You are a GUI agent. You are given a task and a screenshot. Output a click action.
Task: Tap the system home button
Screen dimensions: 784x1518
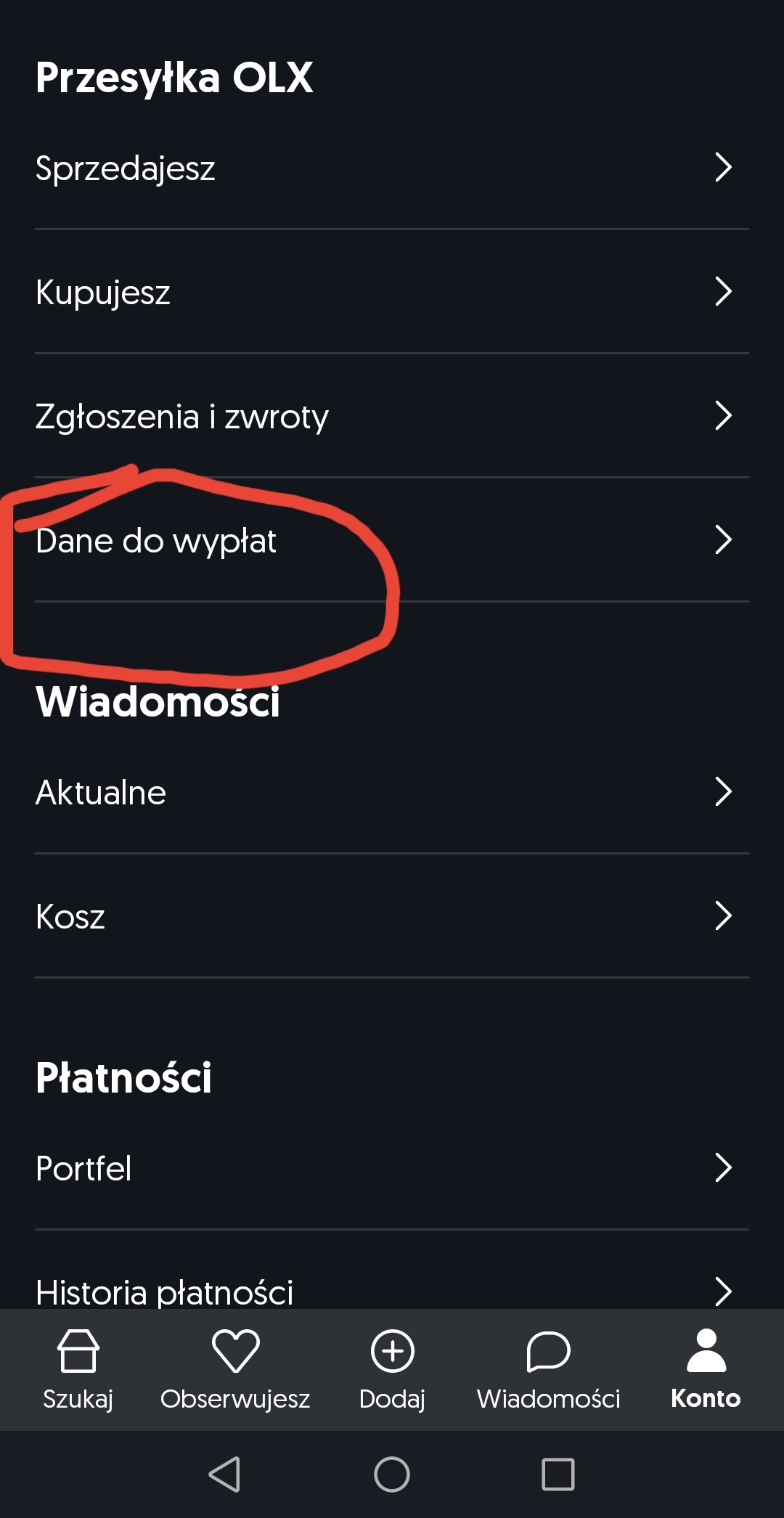point(392,1474)
